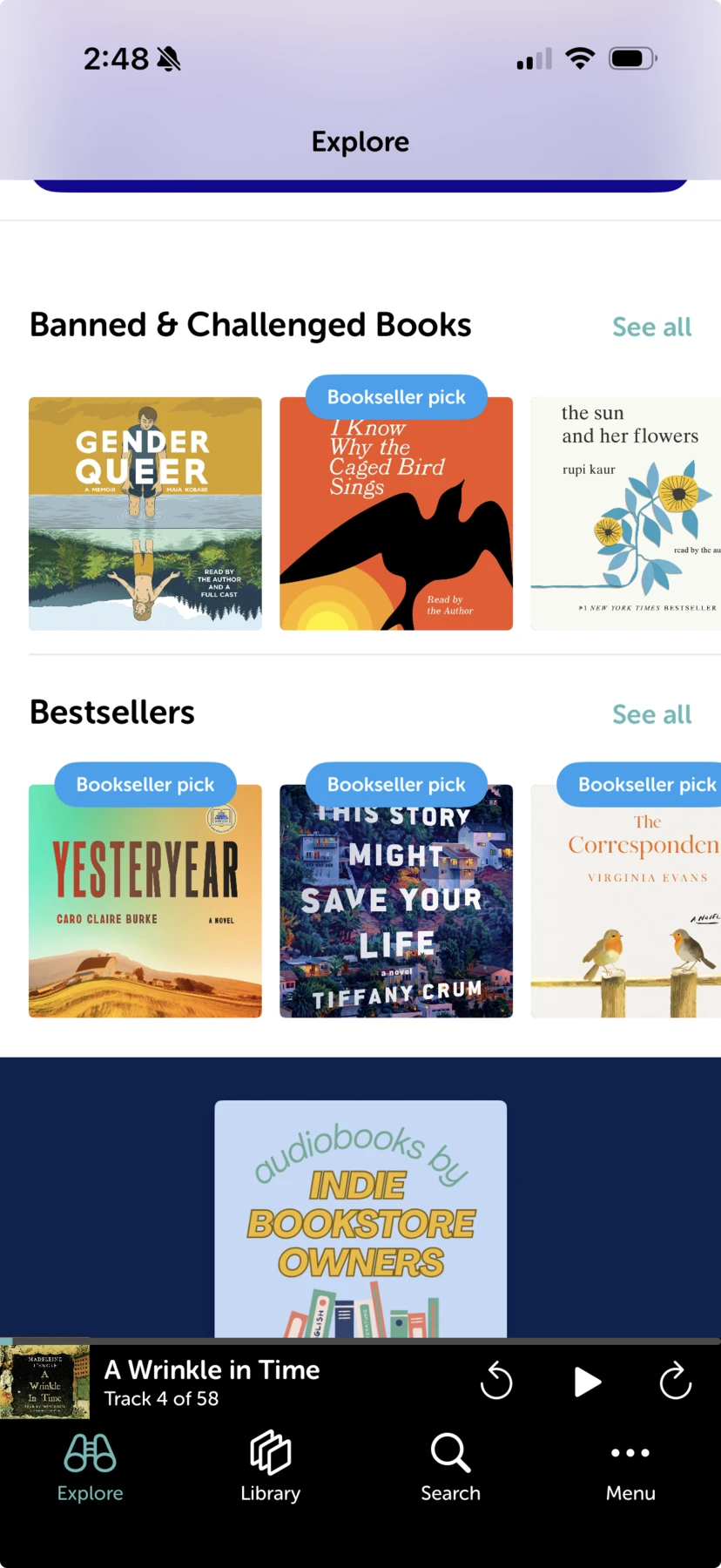The width and height of the screenshot is (721, 1568).
Task: Skip forward in the audiobook
Action: (676, 1382)
